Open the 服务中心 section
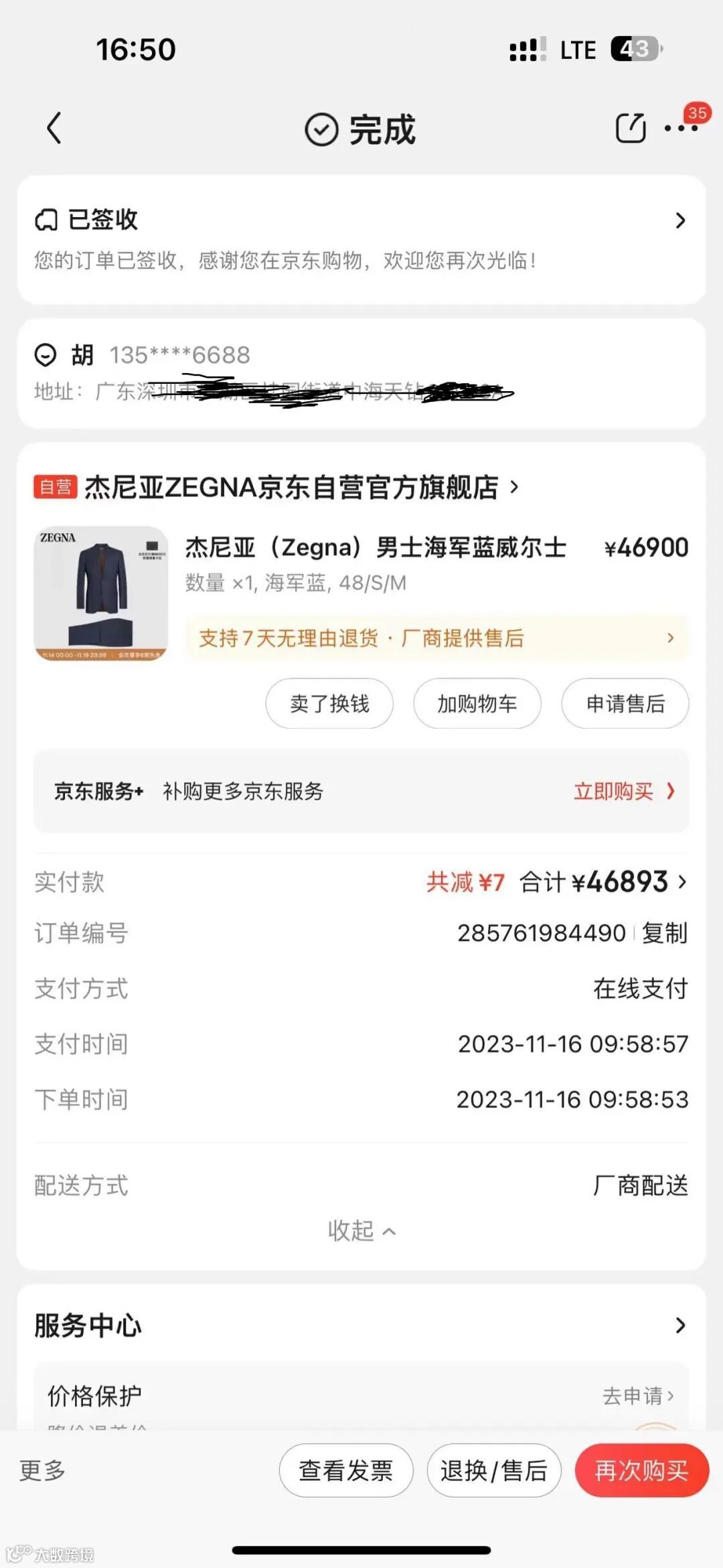Image resolution: width=723 pixels, height=1568 pixels. pos(679,1326)
